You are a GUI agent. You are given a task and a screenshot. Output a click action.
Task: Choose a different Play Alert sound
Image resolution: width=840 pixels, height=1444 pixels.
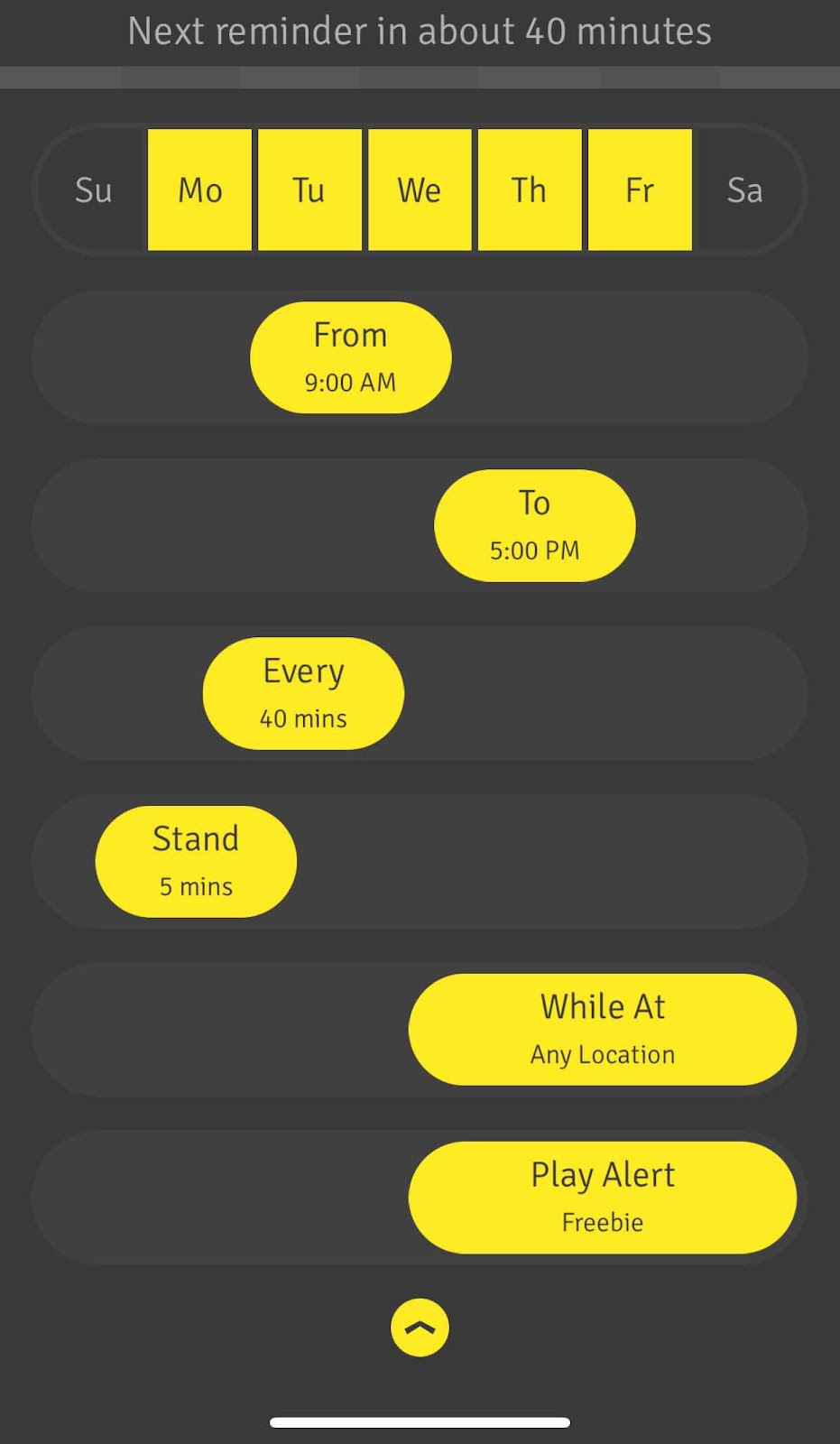click(x=603, y=1197)
